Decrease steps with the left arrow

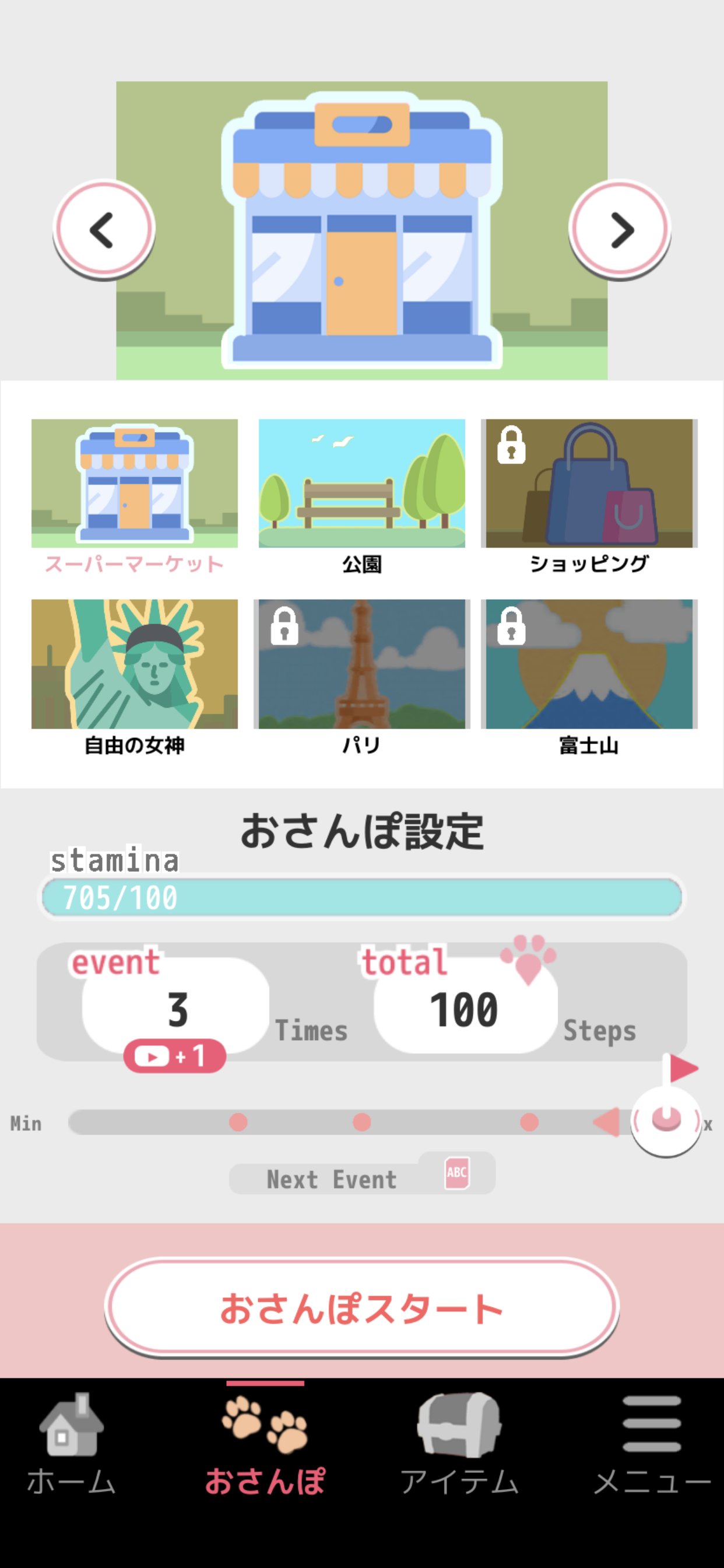click(x=607, y=1121)
